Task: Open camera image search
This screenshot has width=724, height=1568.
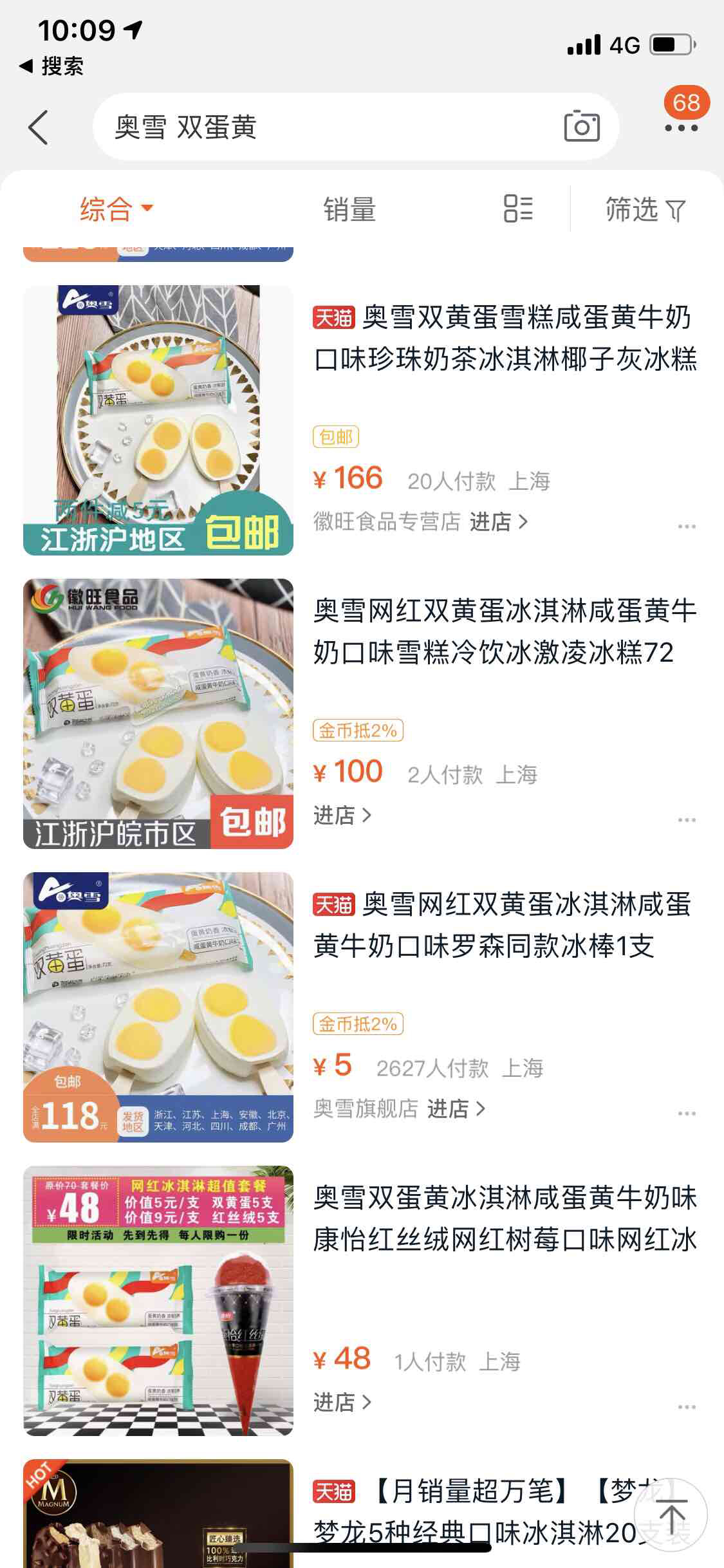Action: tap(581, 126)
